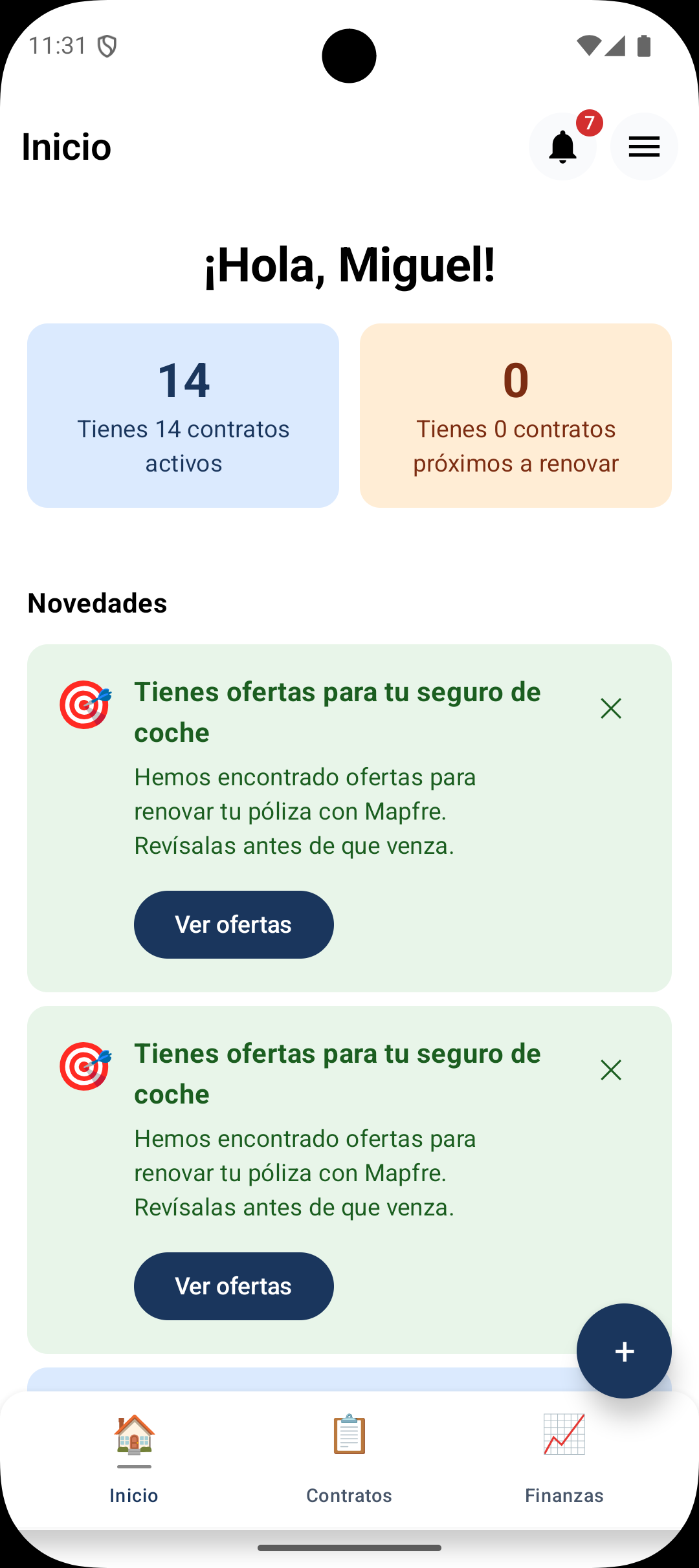Open the notification bell with 7 alerts
The height and width of the screenshot is (1568, 699).
pyautogui.click(x=562, y=146)
